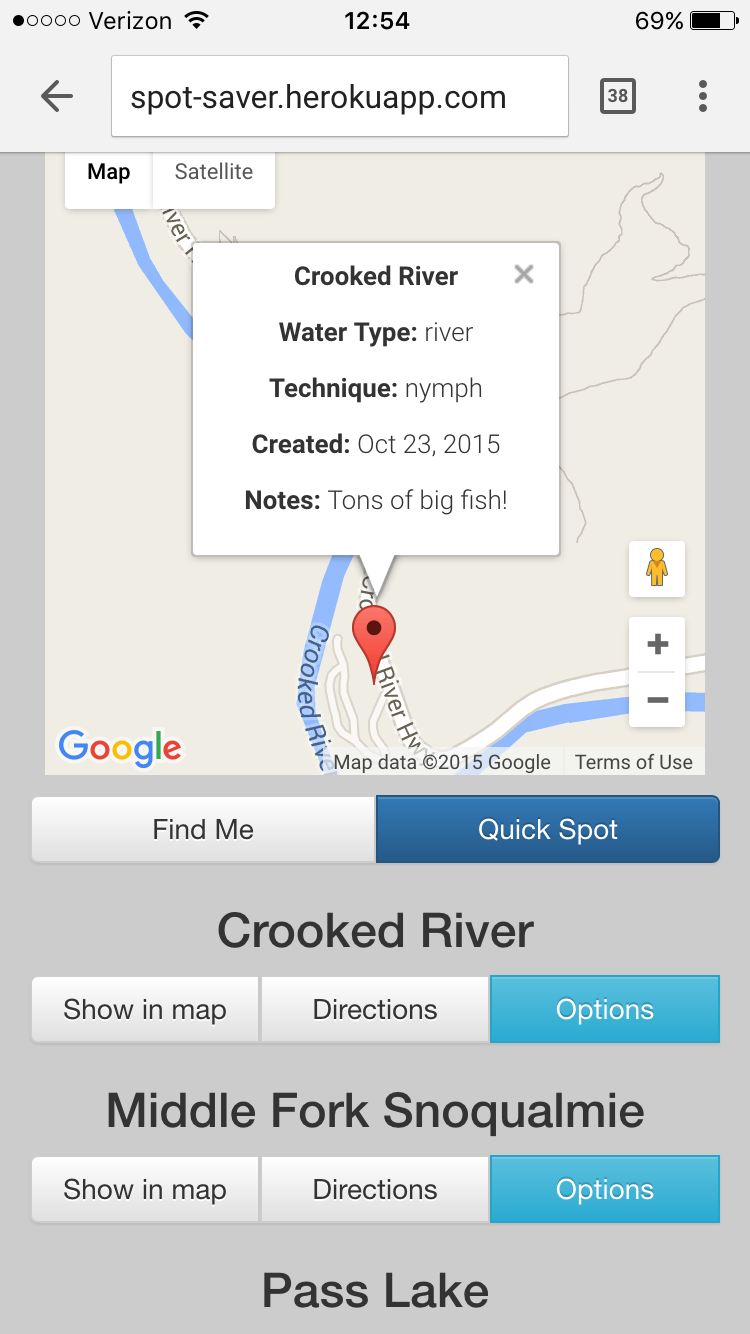750x1334 pixels.
Task: Close the Crooked River info window
Action: tap(524, 275)
